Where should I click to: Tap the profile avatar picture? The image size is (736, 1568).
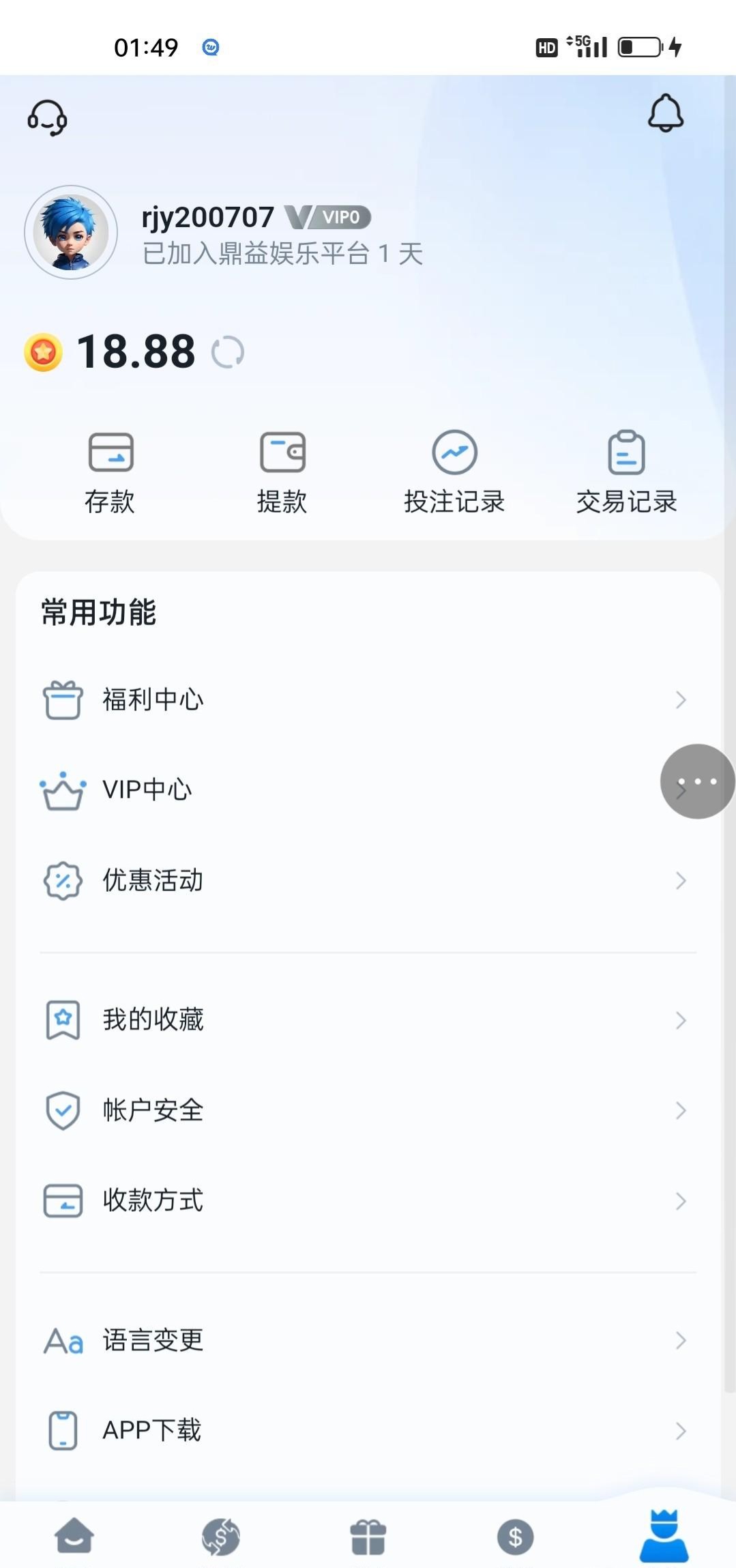pyautogui.click(x=71, y=233)
